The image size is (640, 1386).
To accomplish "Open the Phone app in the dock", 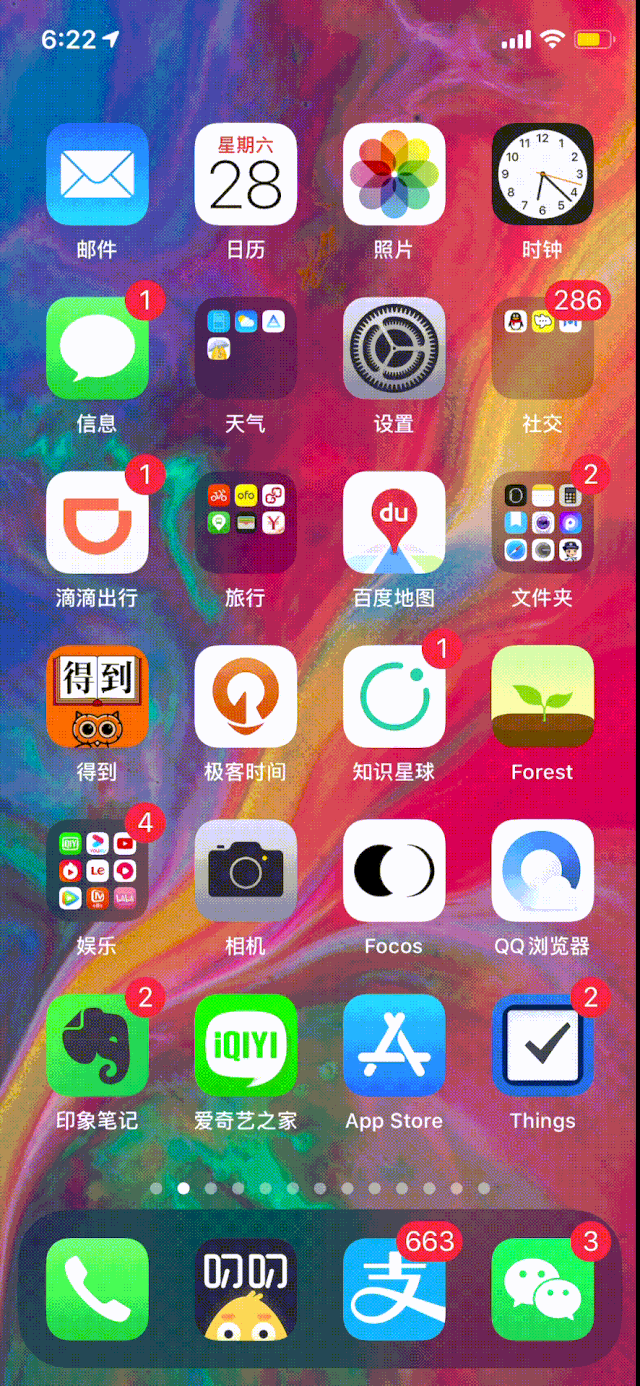I will click(x=97, y=1289).
